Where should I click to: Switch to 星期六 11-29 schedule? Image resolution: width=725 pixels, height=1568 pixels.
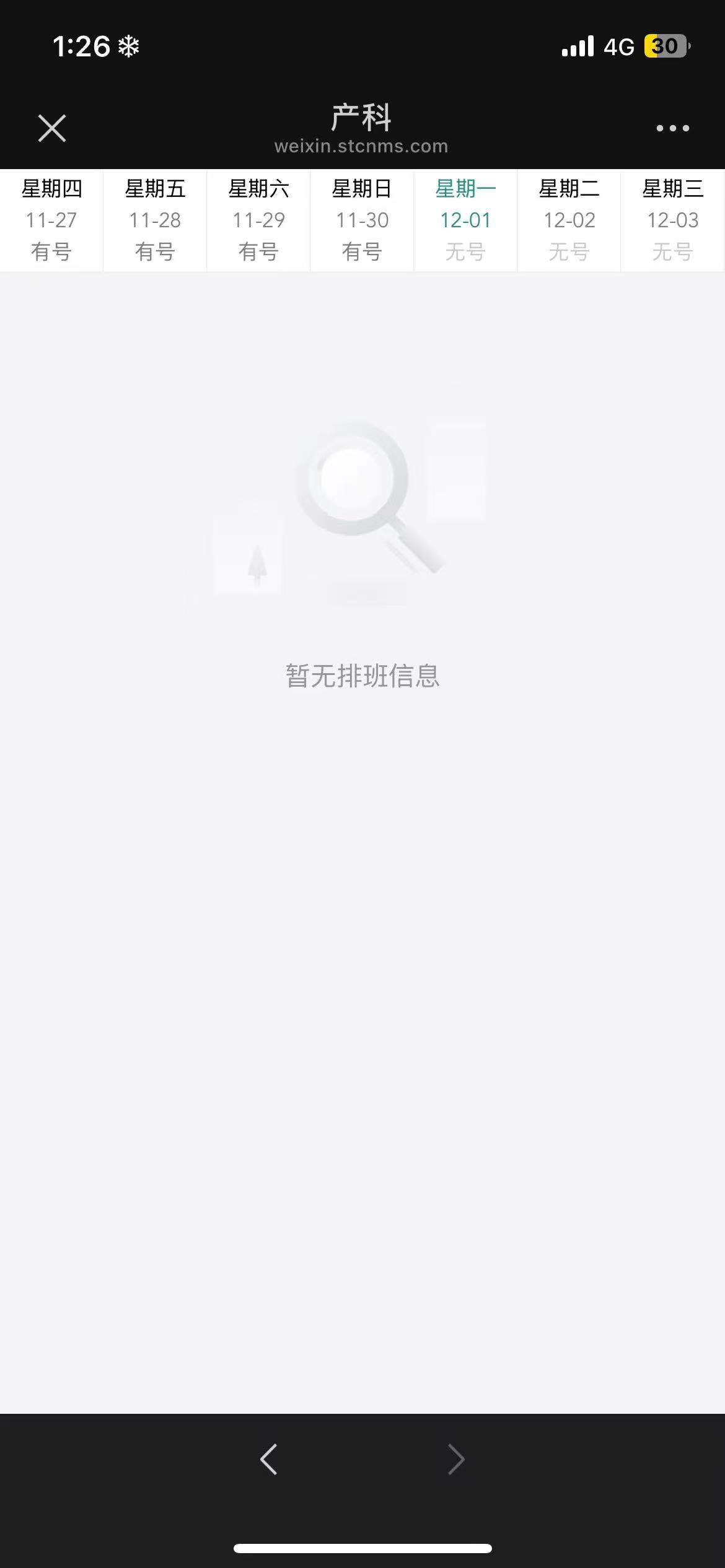pos(258,220)
